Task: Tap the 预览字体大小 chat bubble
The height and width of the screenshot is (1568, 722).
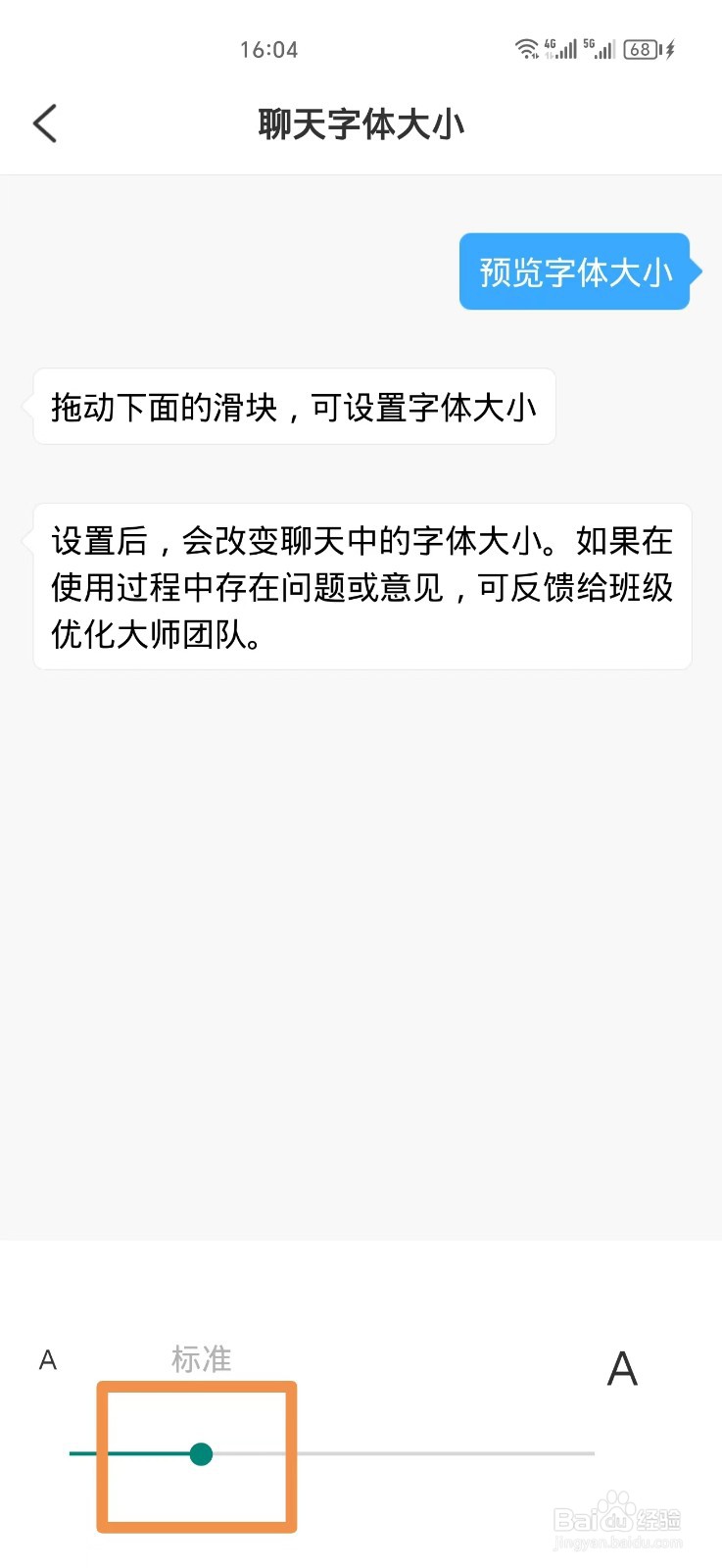Action: (x=576, y=271)
